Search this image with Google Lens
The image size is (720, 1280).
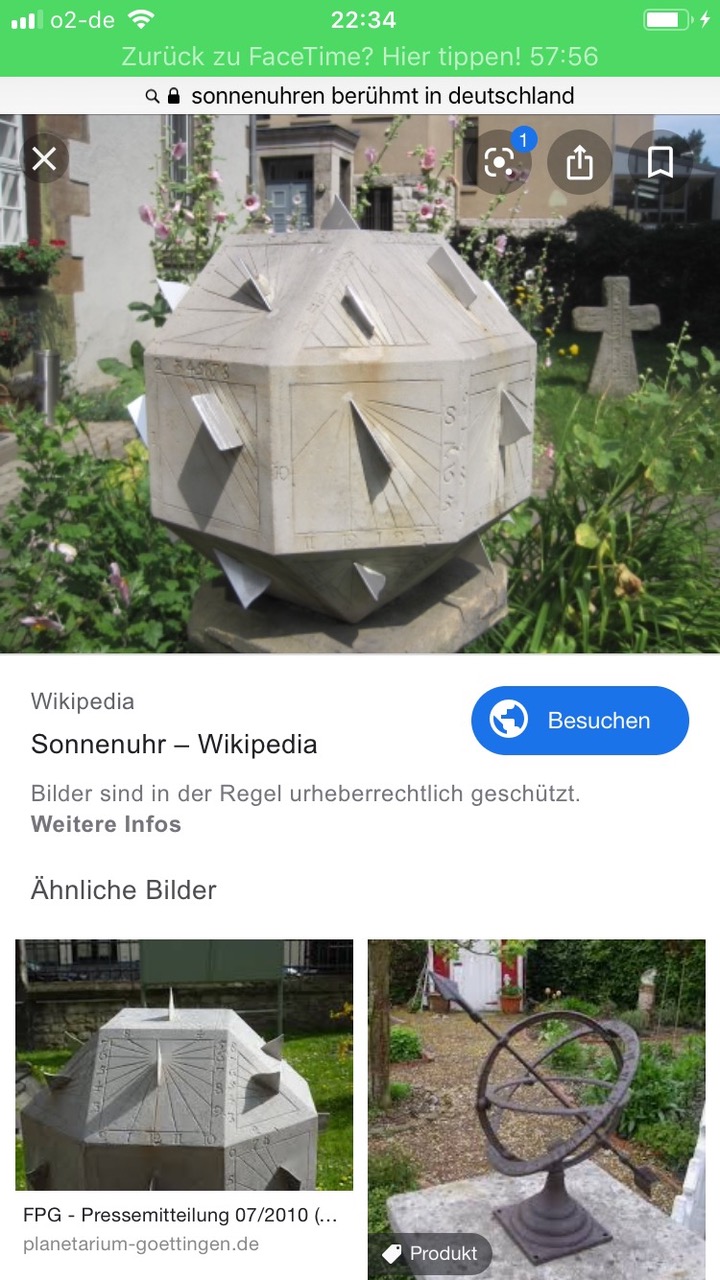(x=499, y=161)
